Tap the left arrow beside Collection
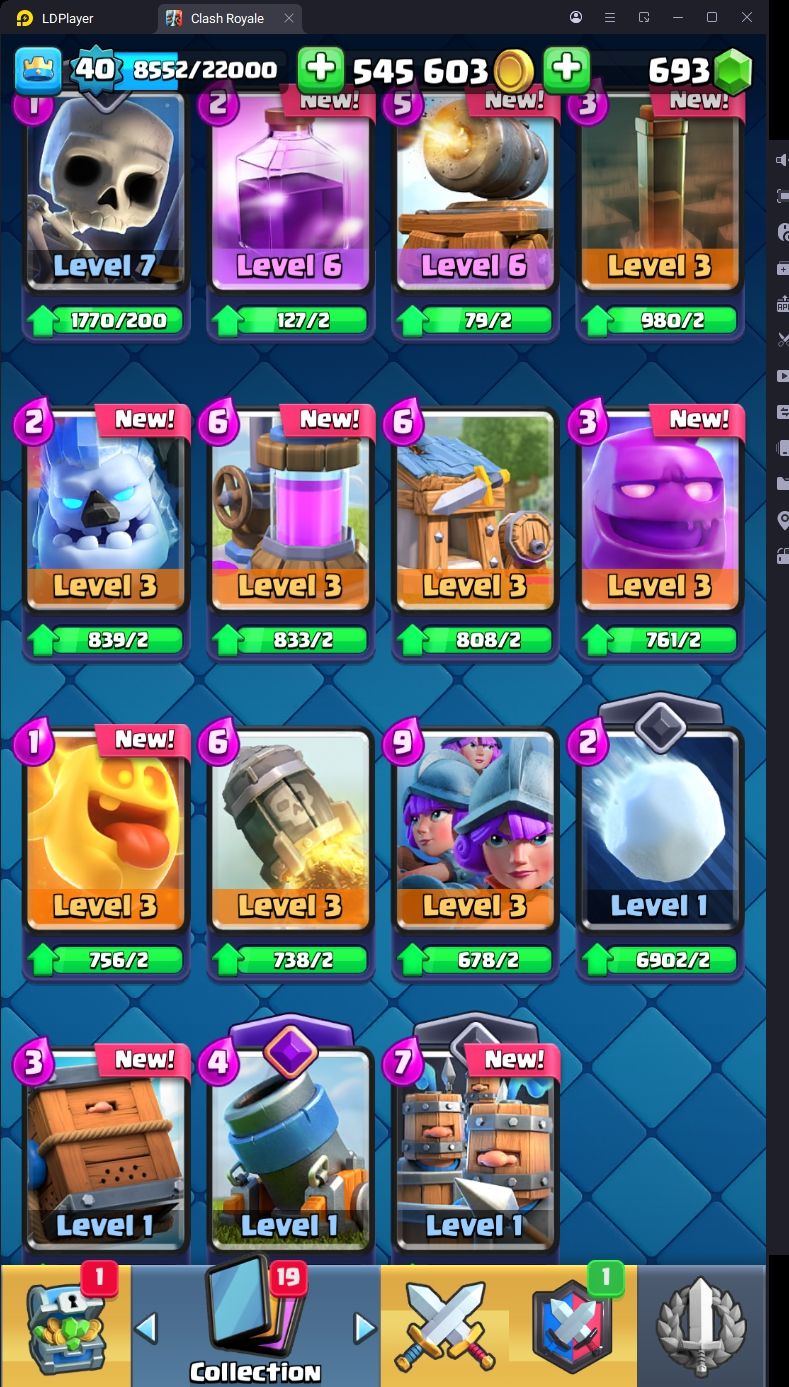The image size is (789, 1387). pos(146,1328)
